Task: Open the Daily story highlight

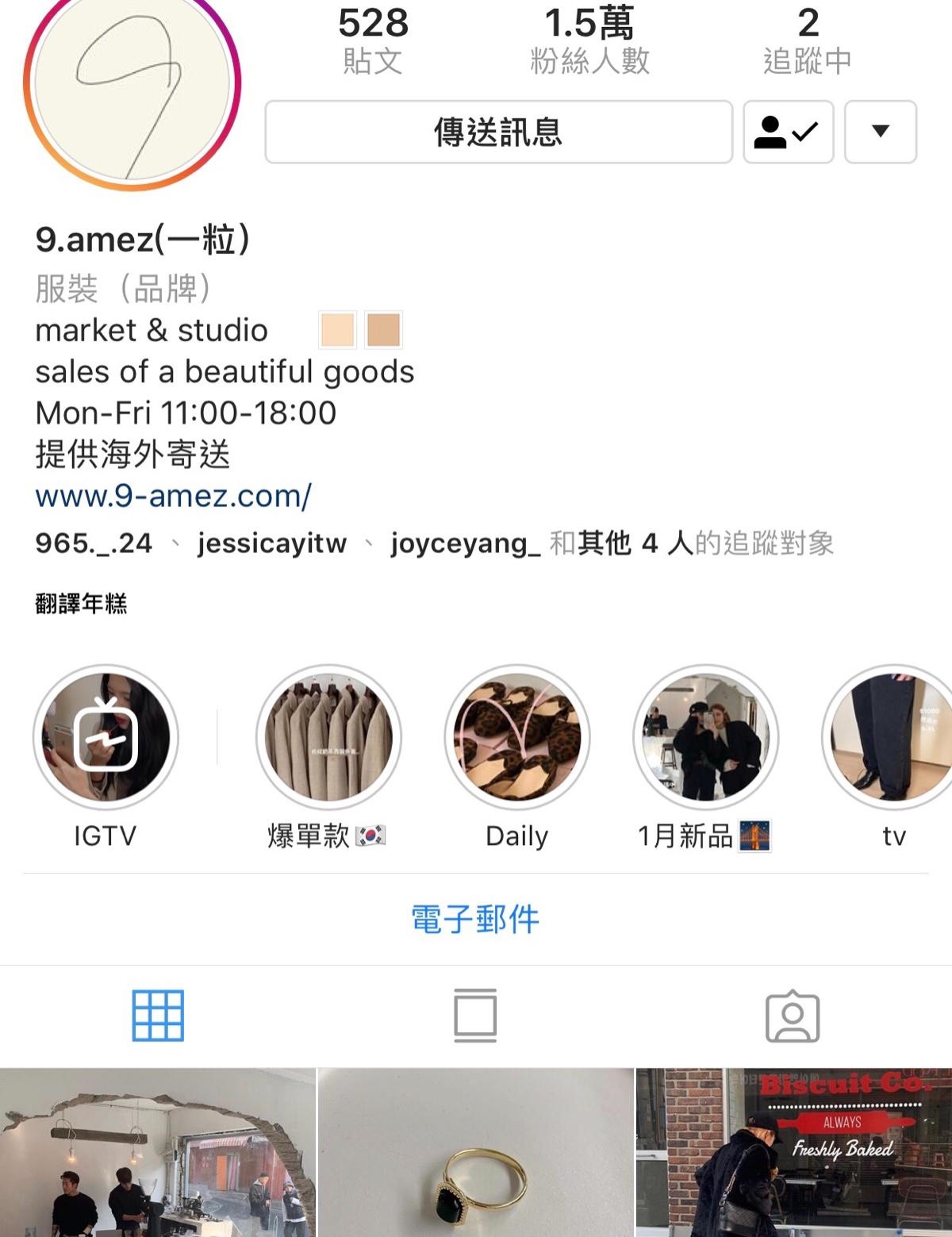Action: point(517,738)
